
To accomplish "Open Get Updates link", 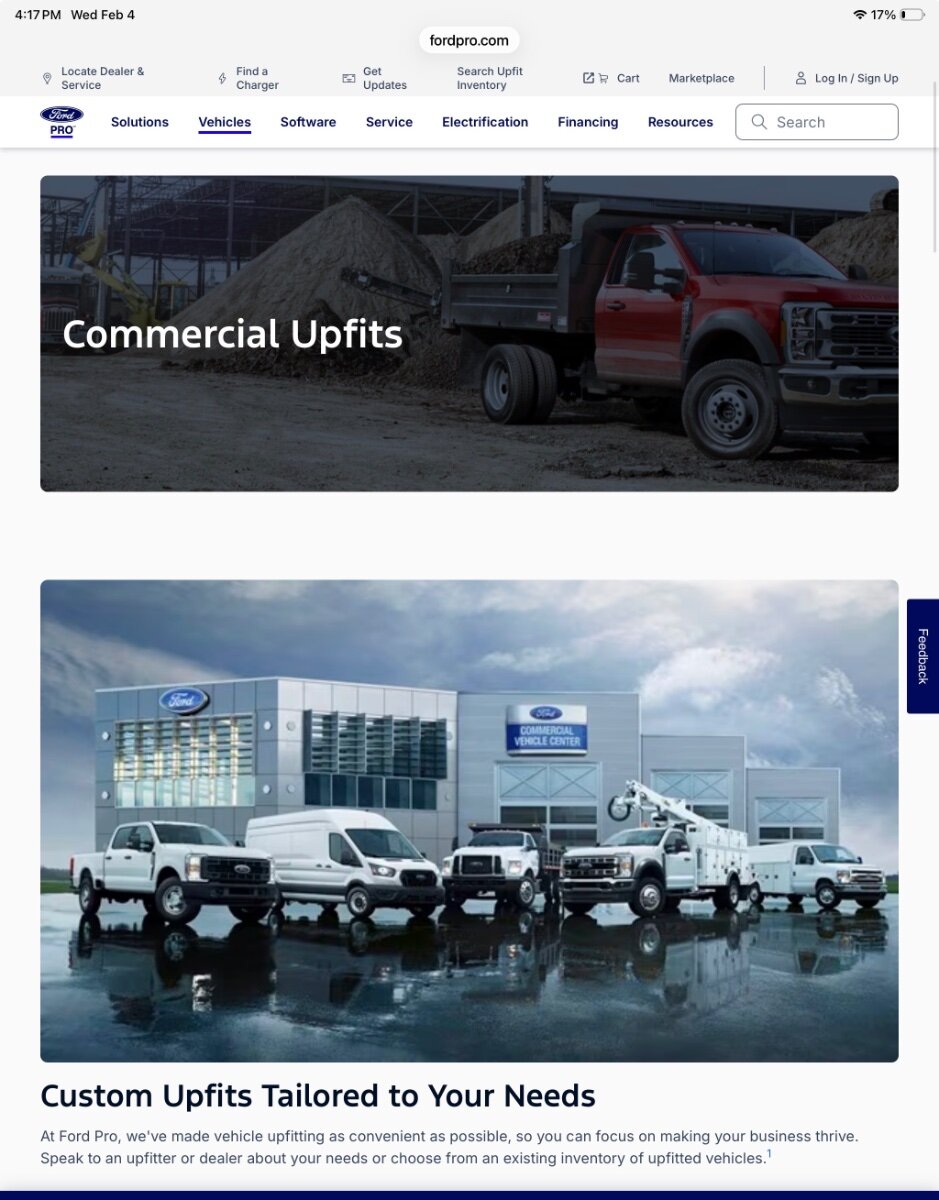I will (x=384, y=78).
